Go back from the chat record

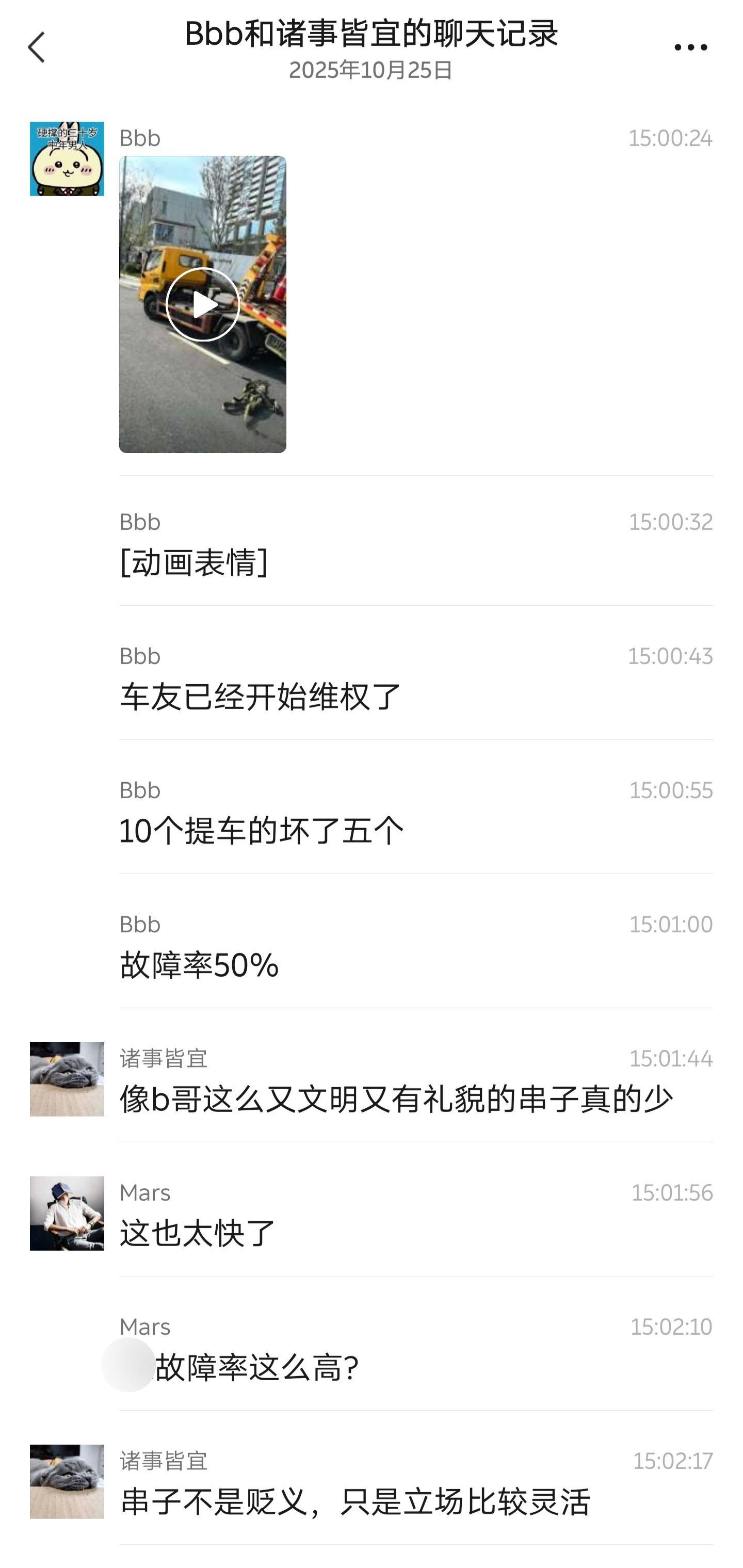pyautogui.click(x=37, y=47)
